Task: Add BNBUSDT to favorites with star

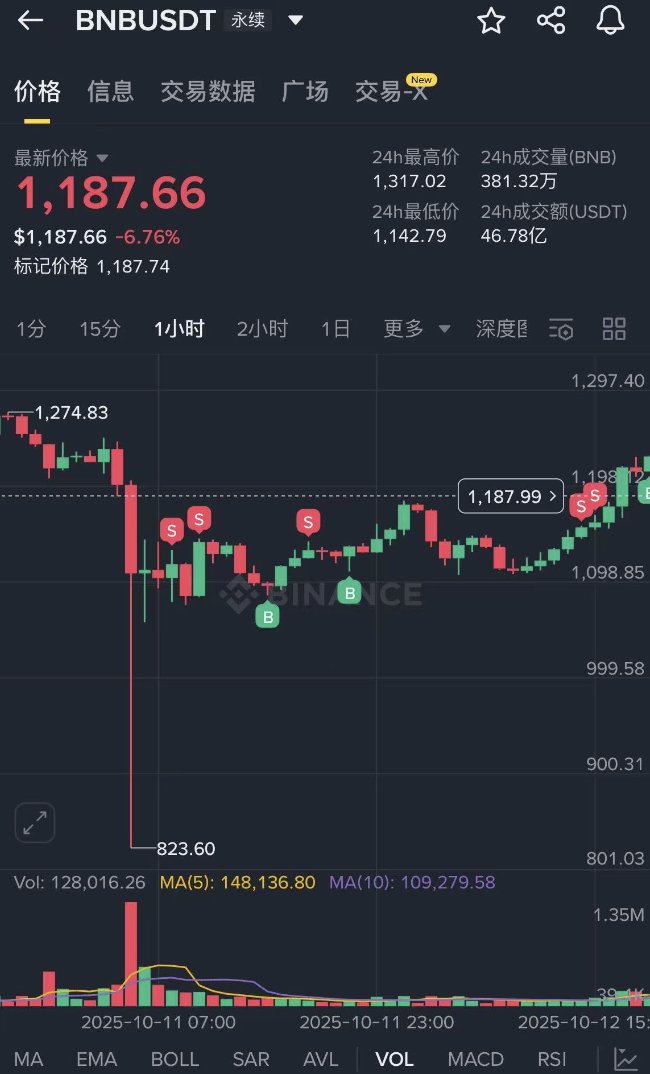Action: [491, 20]
